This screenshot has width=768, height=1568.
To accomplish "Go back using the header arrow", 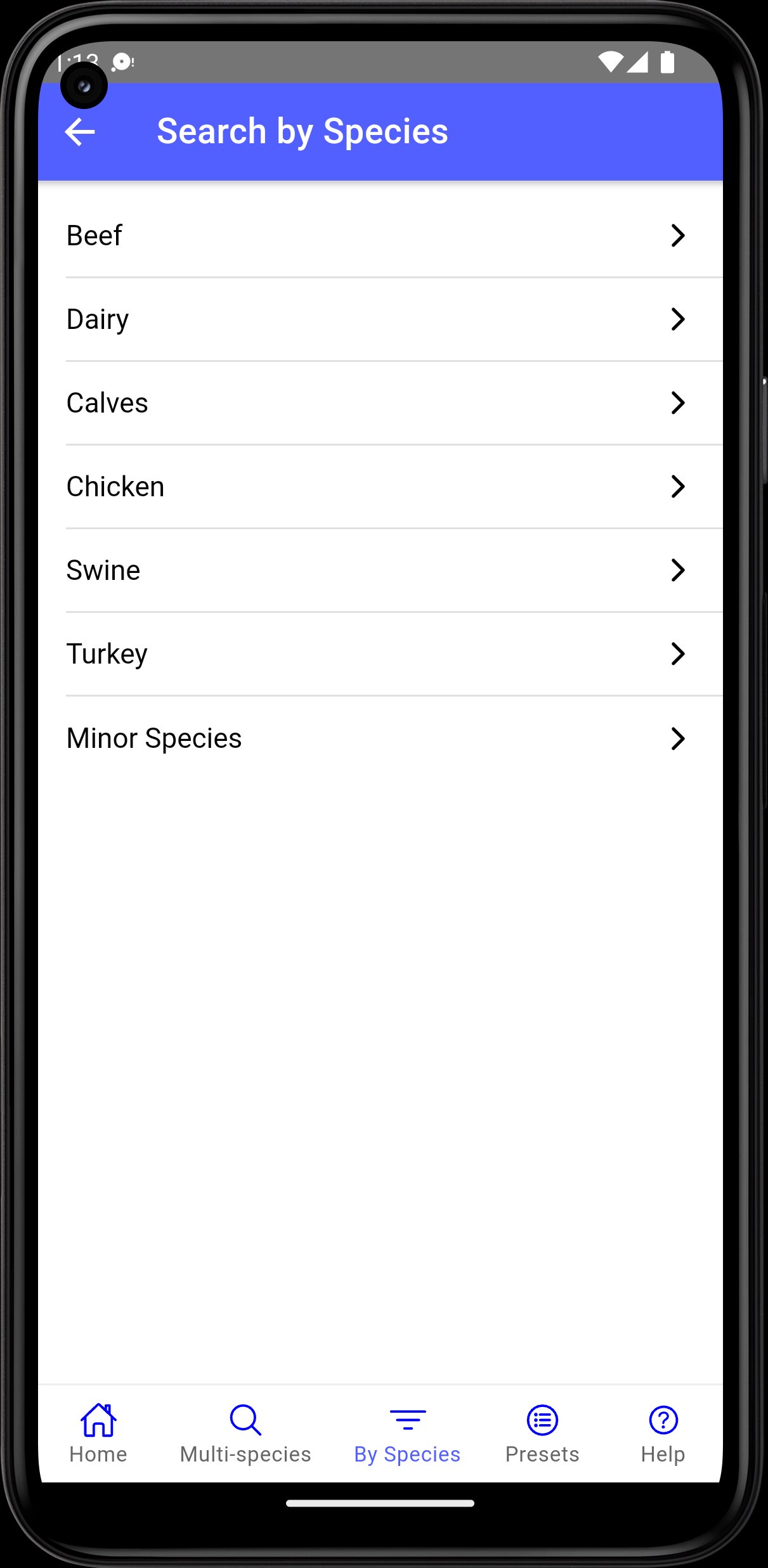I will tap(80, 132).
